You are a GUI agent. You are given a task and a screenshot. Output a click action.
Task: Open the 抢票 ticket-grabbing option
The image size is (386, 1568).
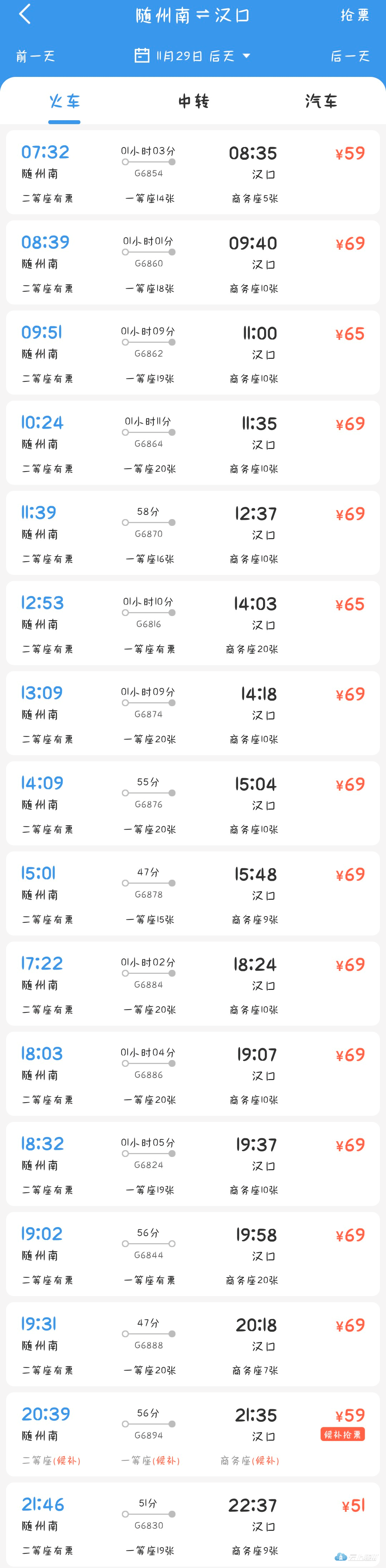(355, 15)
